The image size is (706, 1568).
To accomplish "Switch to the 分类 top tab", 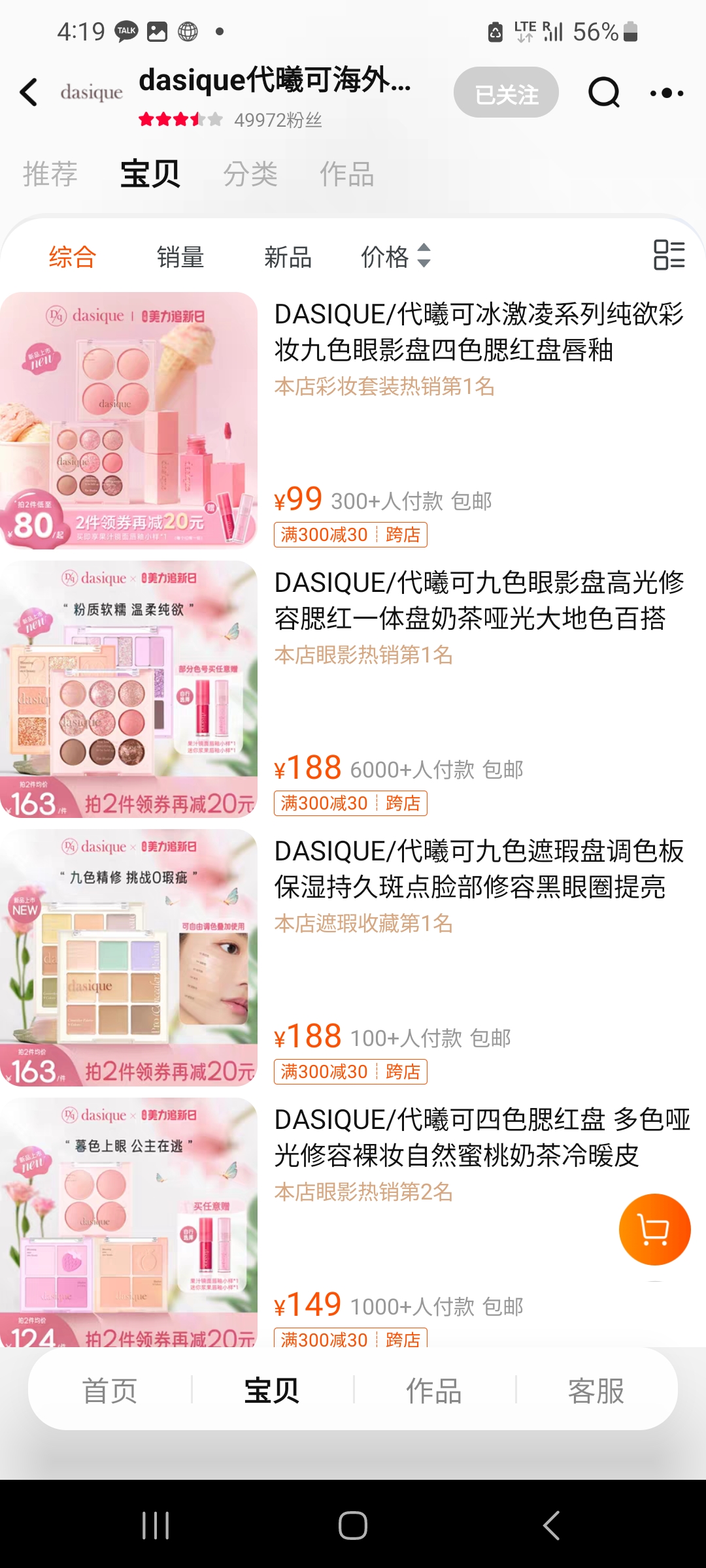I will [x=250, y=174].
